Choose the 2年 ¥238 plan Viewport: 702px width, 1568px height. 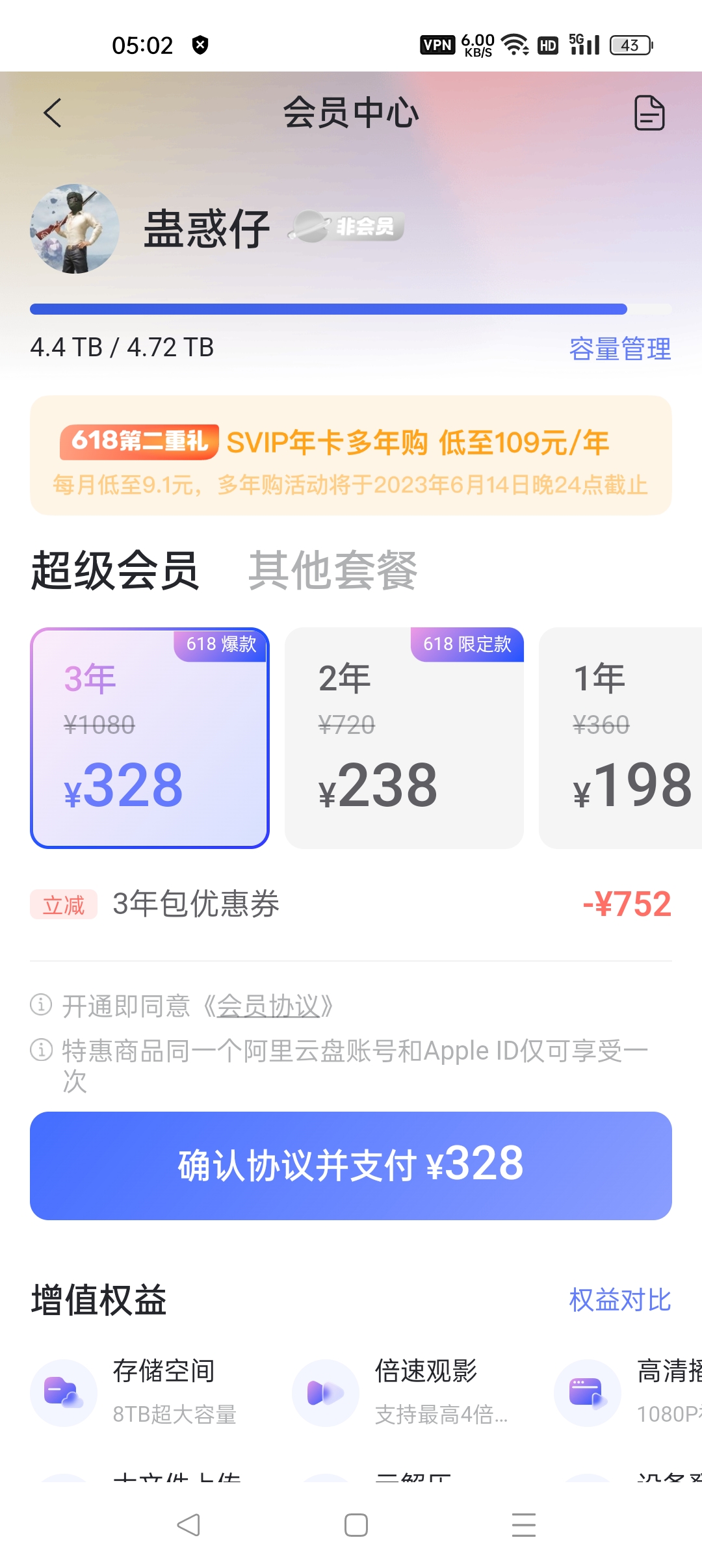[x=404, y=738]
